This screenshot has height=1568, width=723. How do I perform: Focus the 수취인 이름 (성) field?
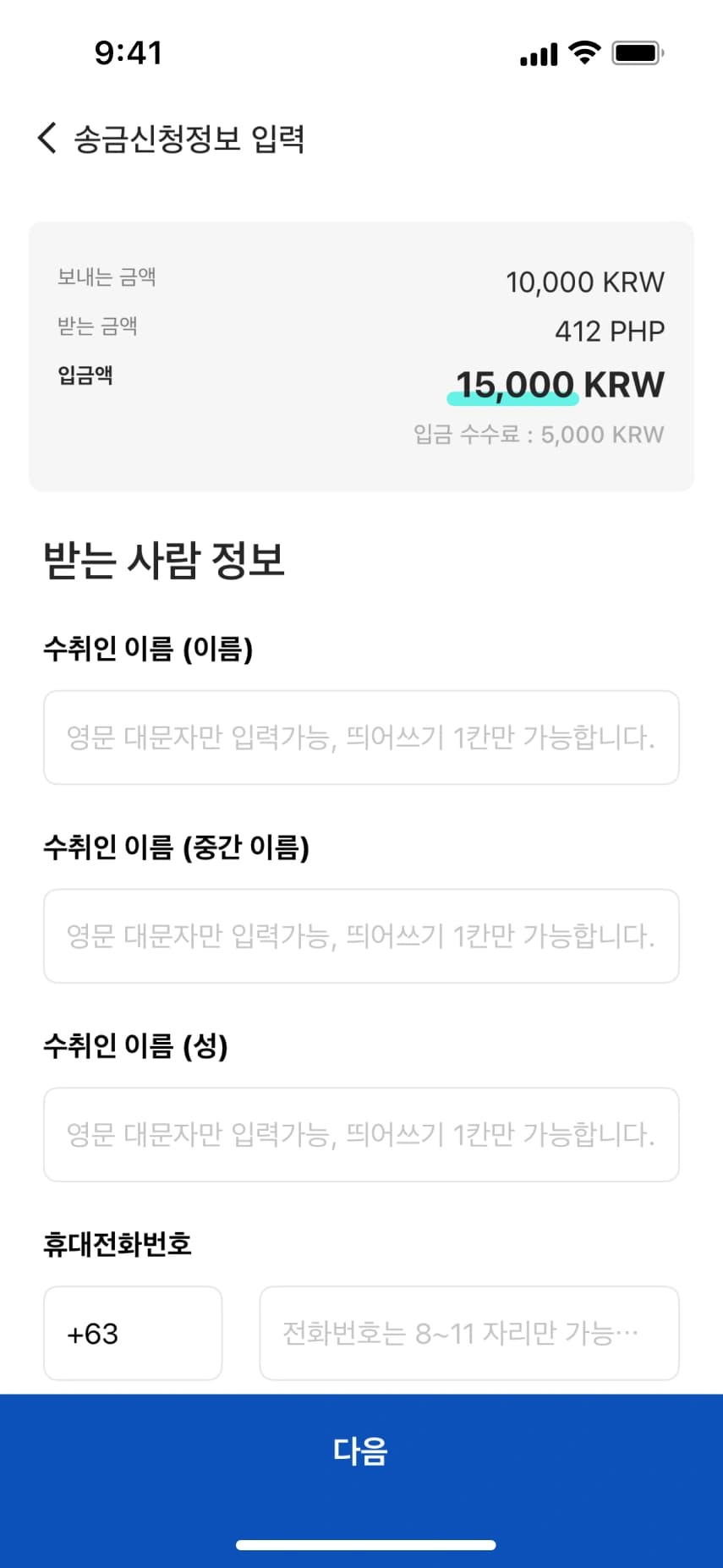[x=361, y=1134]
